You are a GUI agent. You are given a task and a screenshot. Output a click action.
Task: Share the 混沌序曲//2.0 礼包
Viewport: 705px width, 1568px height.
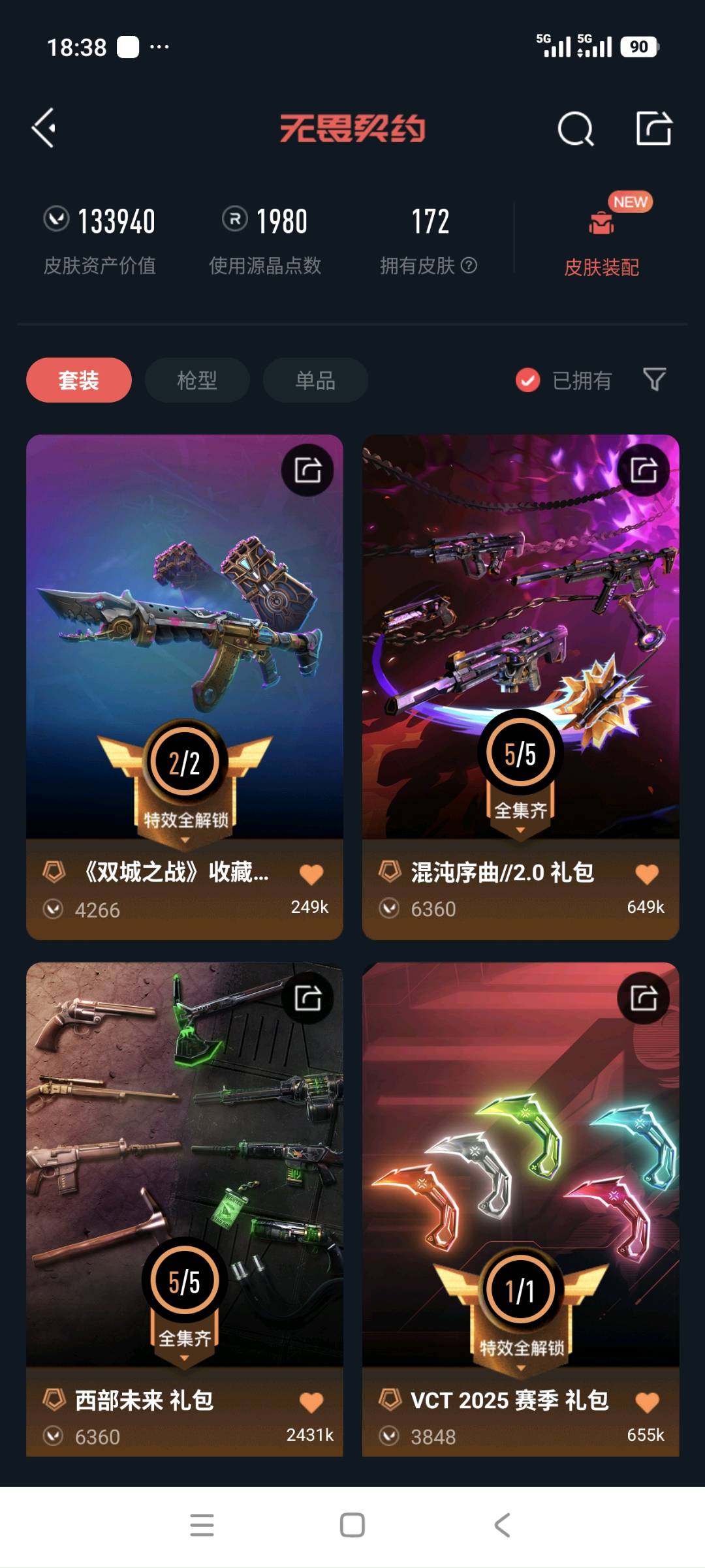pos(644,470)
